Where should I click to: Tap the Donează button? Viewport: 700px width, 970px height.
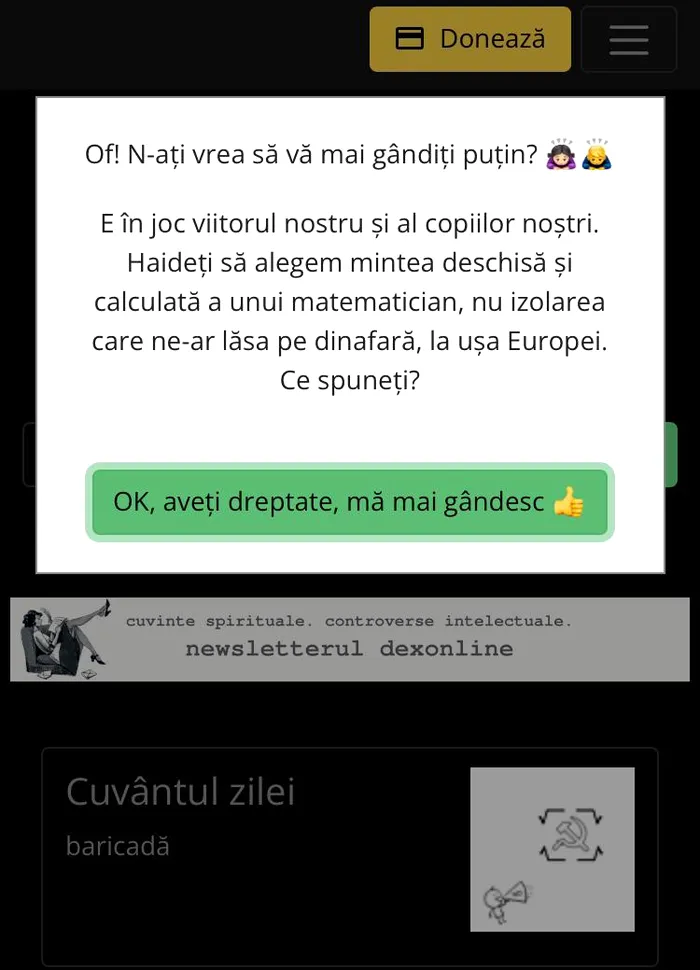click(x=470, y=39)
